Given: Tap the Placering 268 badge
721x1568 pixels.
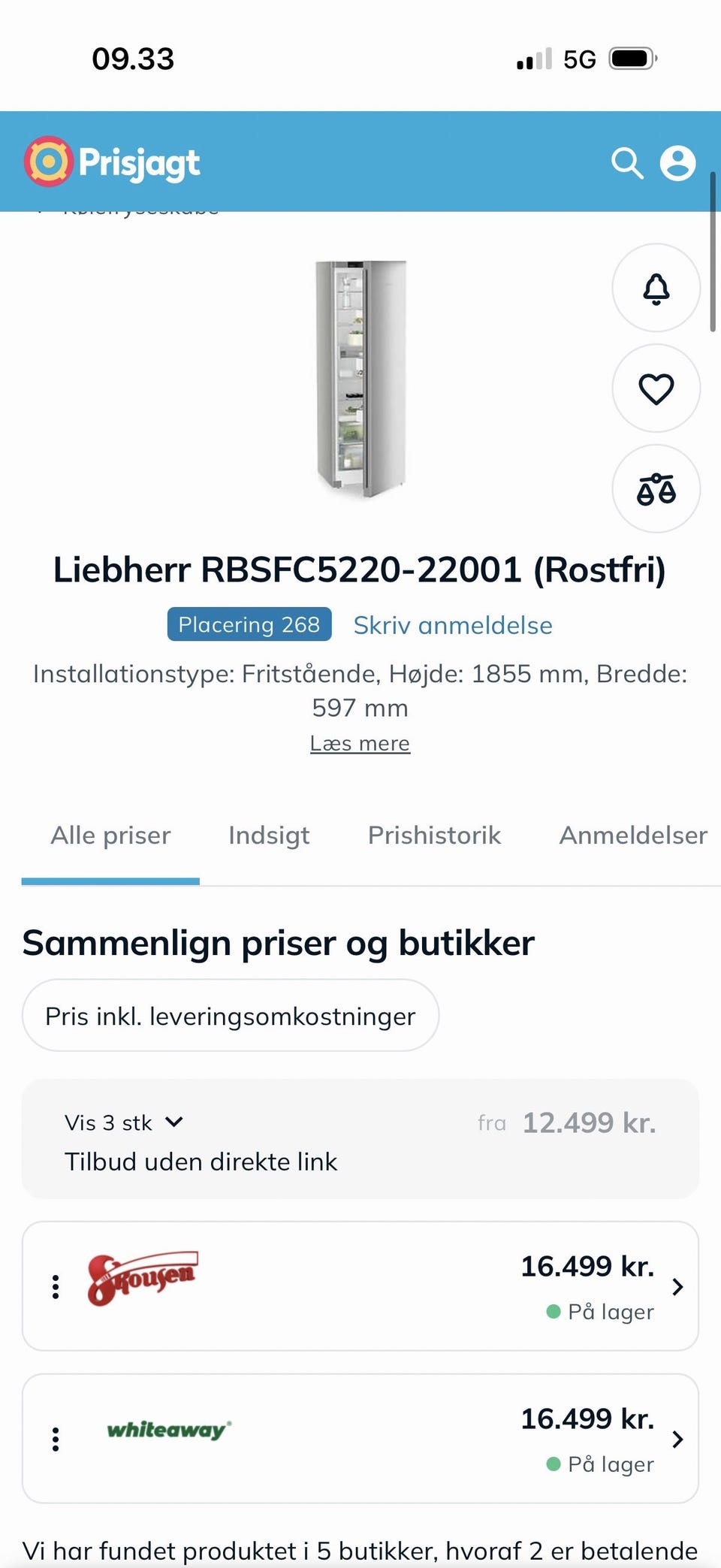Looking at the screenshot, I should [249, 624].
